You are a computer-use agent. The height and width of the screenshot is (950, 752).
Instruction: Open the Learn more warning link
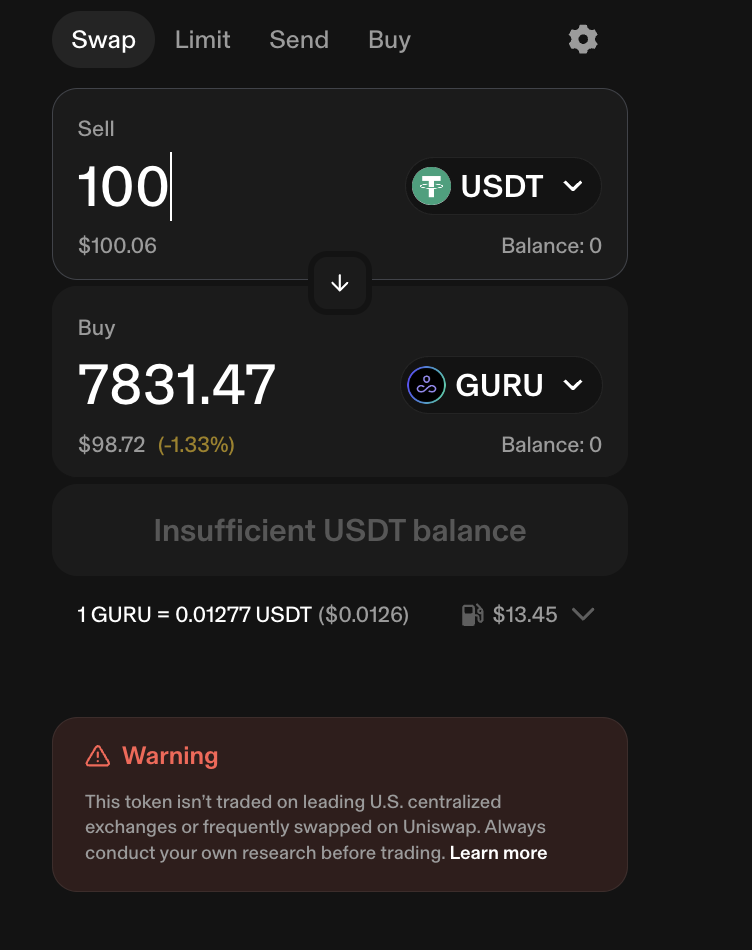pyautogui.click(x=498, y=853)
